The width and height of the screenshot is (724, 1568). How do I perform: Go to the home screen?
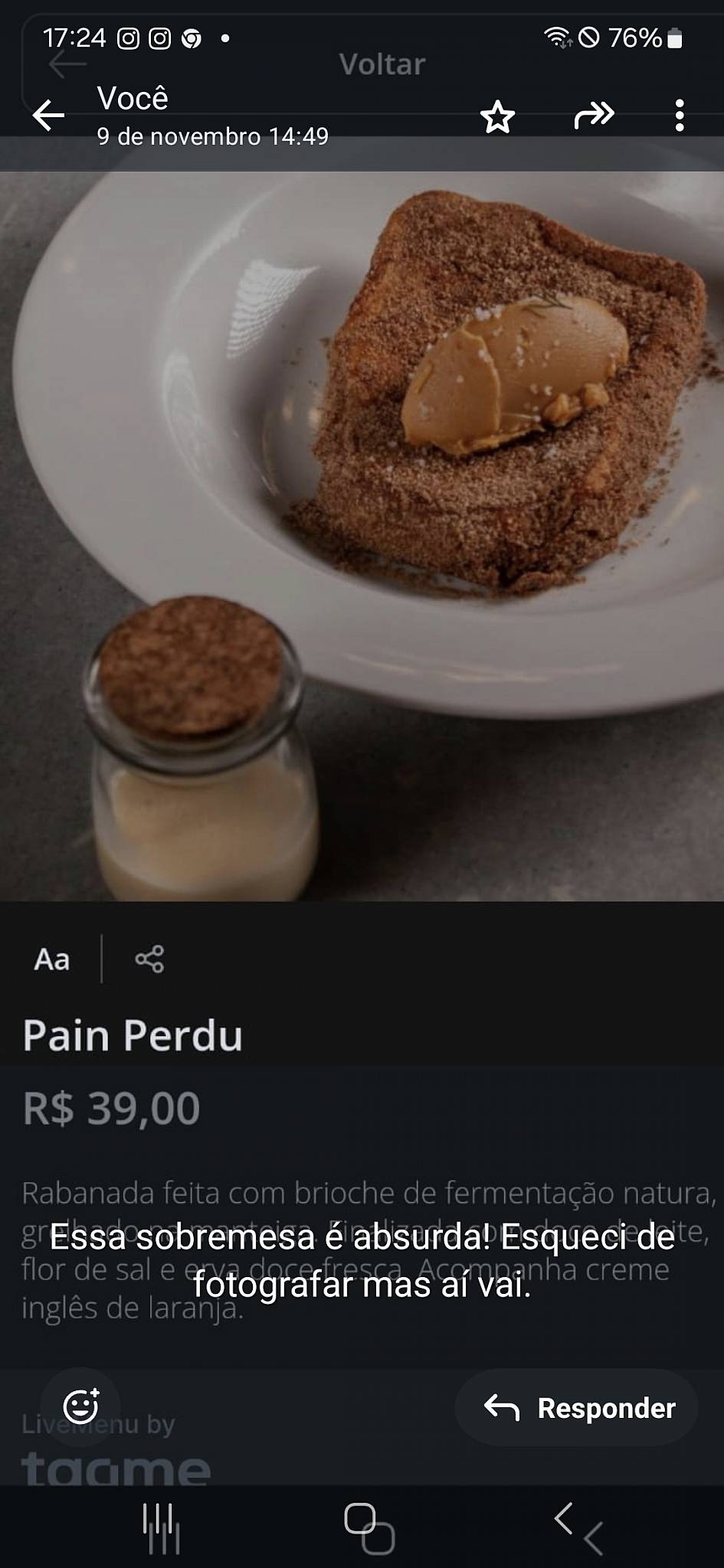[x=369, y=1528]
